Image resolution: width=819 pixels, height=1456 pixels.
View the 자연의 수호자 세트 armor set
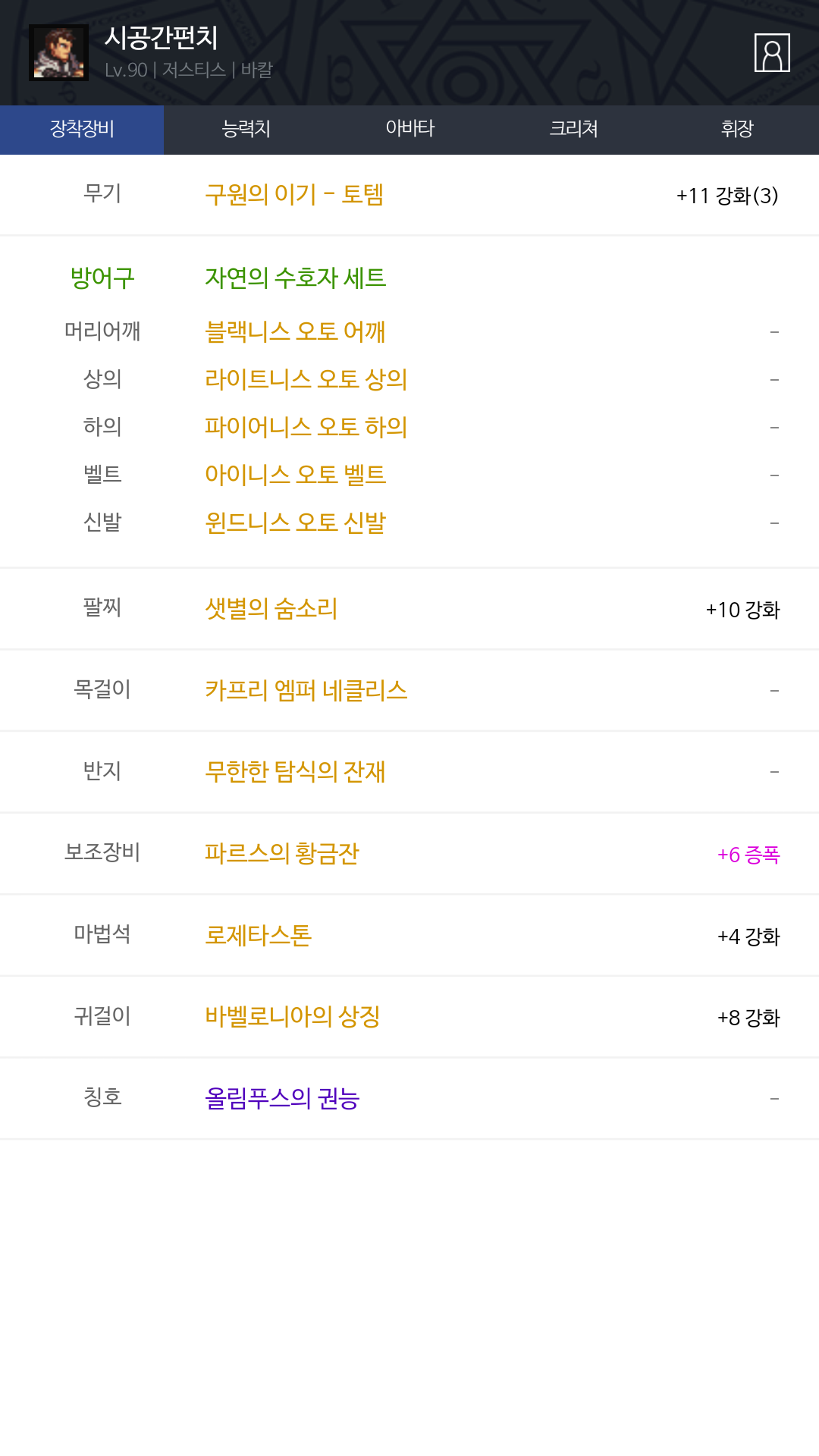(296, 278)
